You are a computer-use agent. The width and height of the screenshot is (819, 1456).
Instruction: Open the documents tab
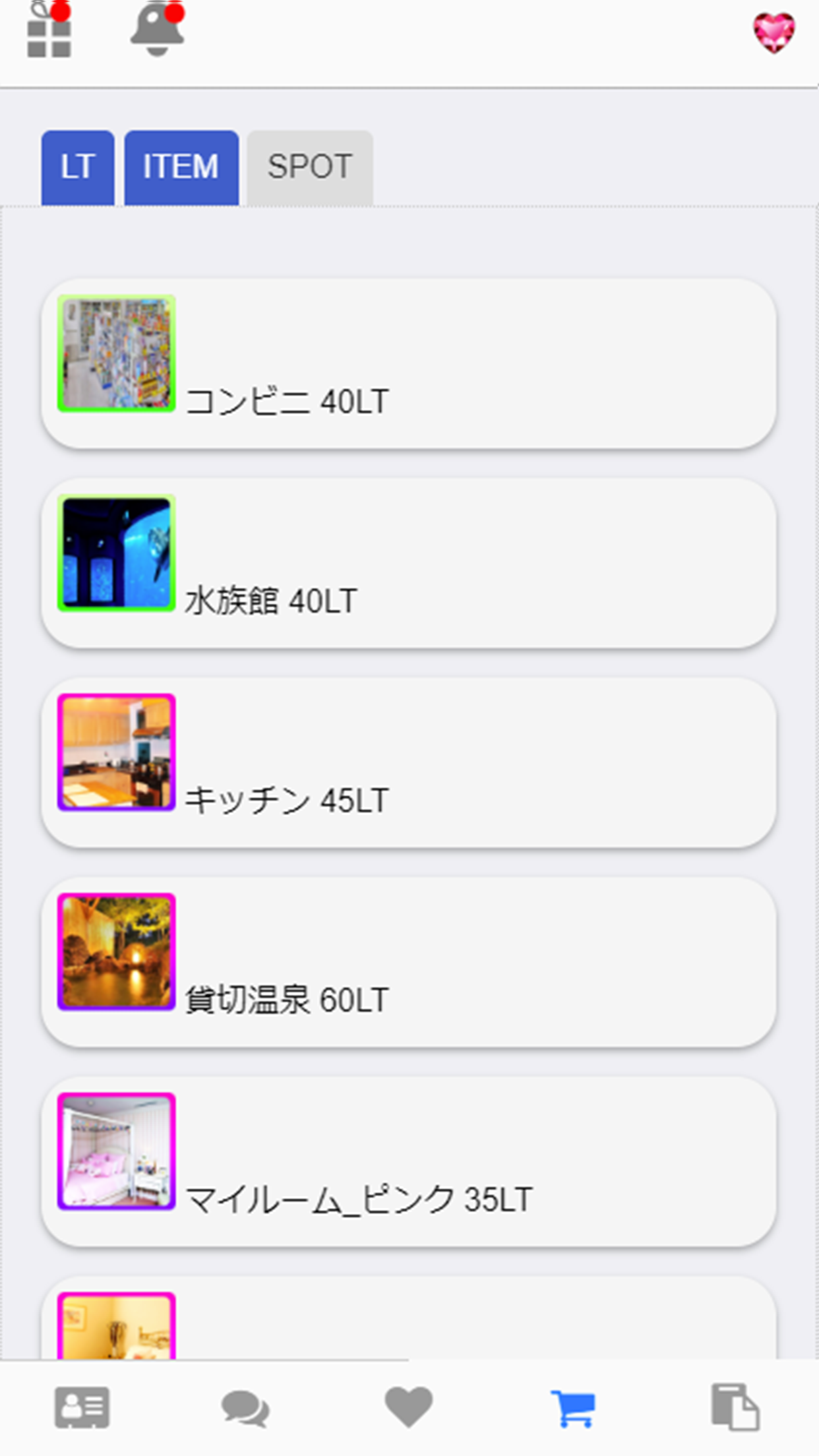735,1408
